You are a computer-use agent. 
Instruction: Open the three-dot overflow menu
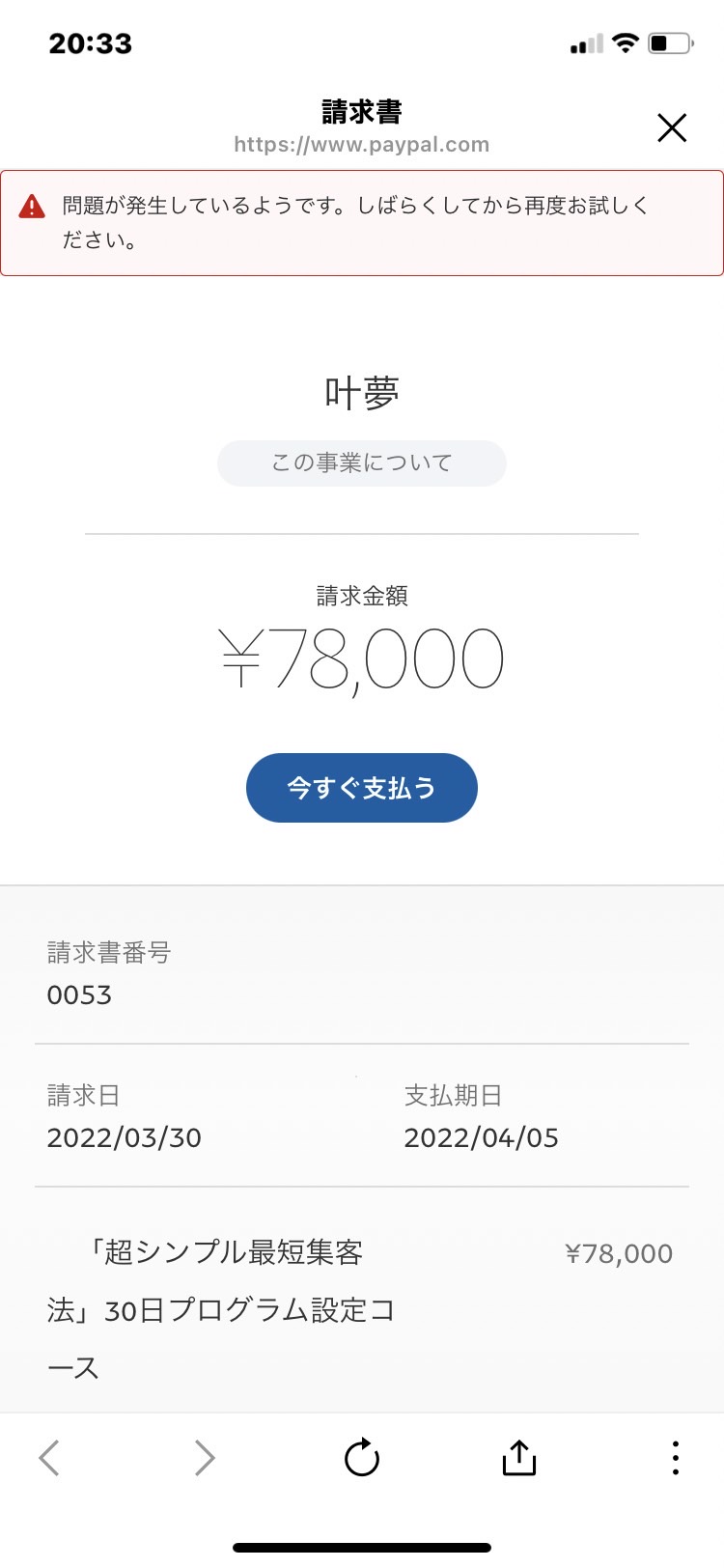676,1458
